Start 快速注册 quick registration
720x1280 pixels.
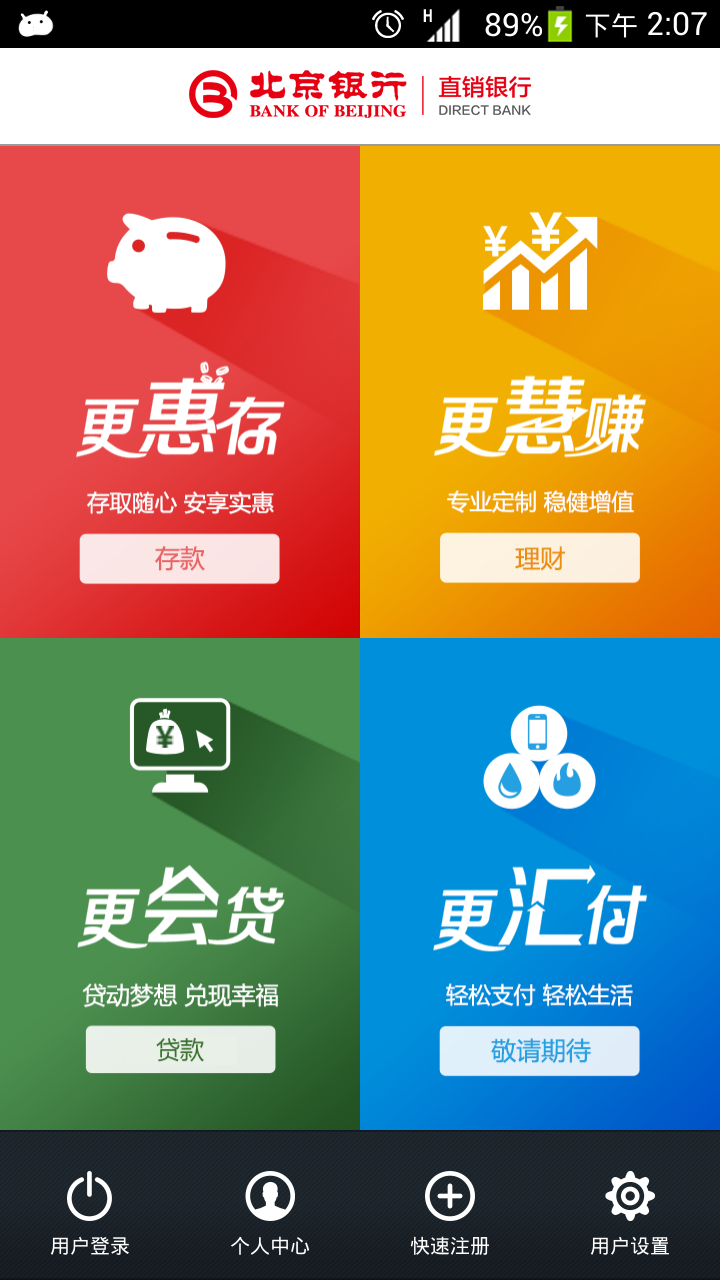pyautogui.click(x=450, y=1213)
